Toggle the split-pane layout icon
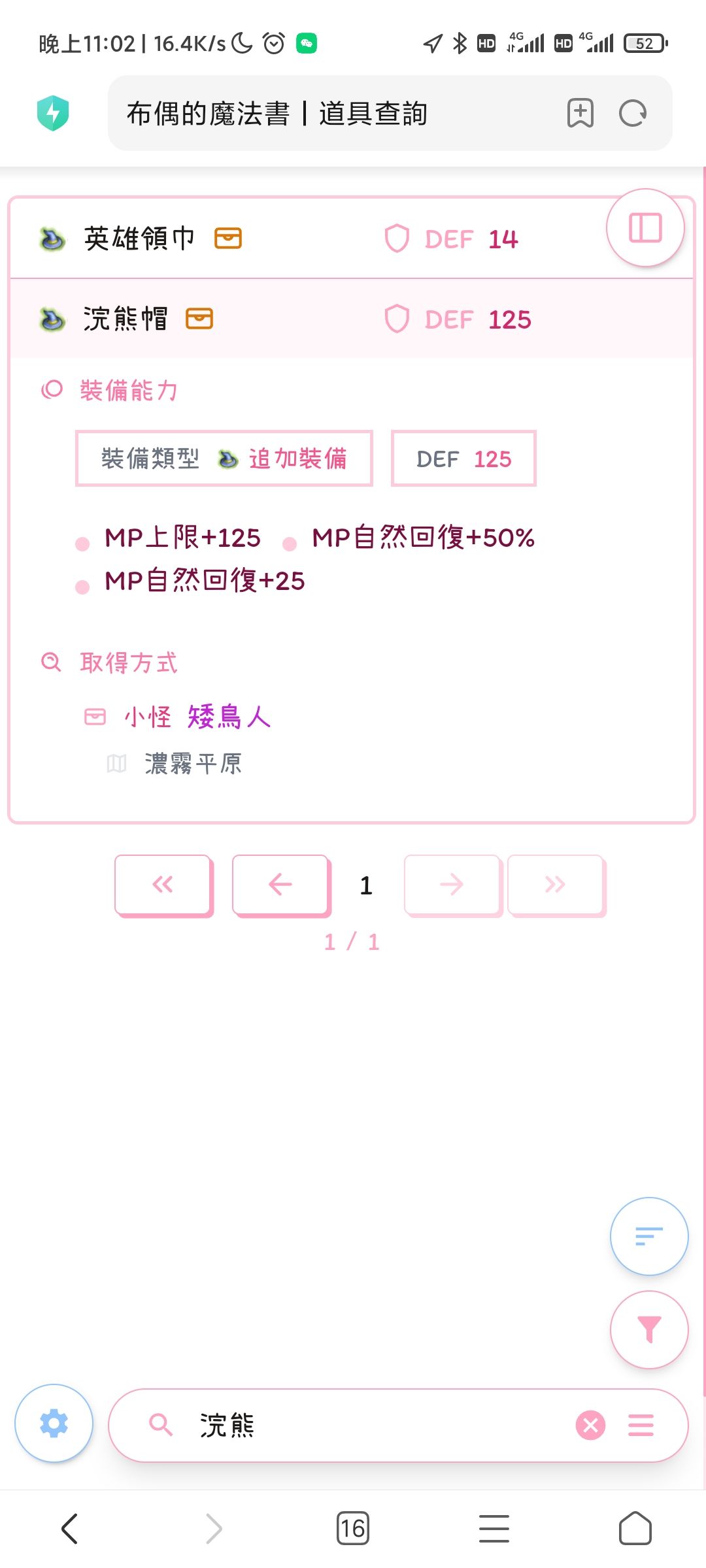This screenshot has height=1568, width=706. click(646, 228)
